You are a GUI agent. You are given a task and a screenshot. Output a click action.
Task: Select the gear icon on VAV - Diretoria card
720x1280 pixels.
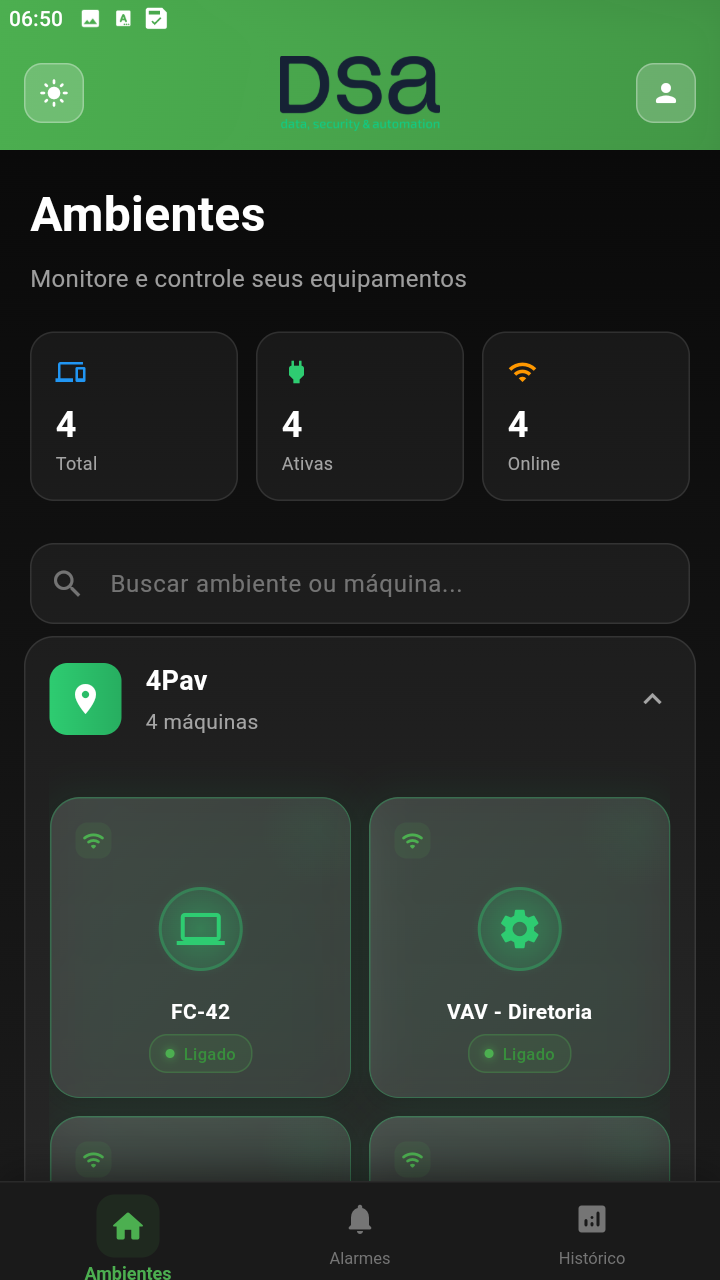[519, 928]
